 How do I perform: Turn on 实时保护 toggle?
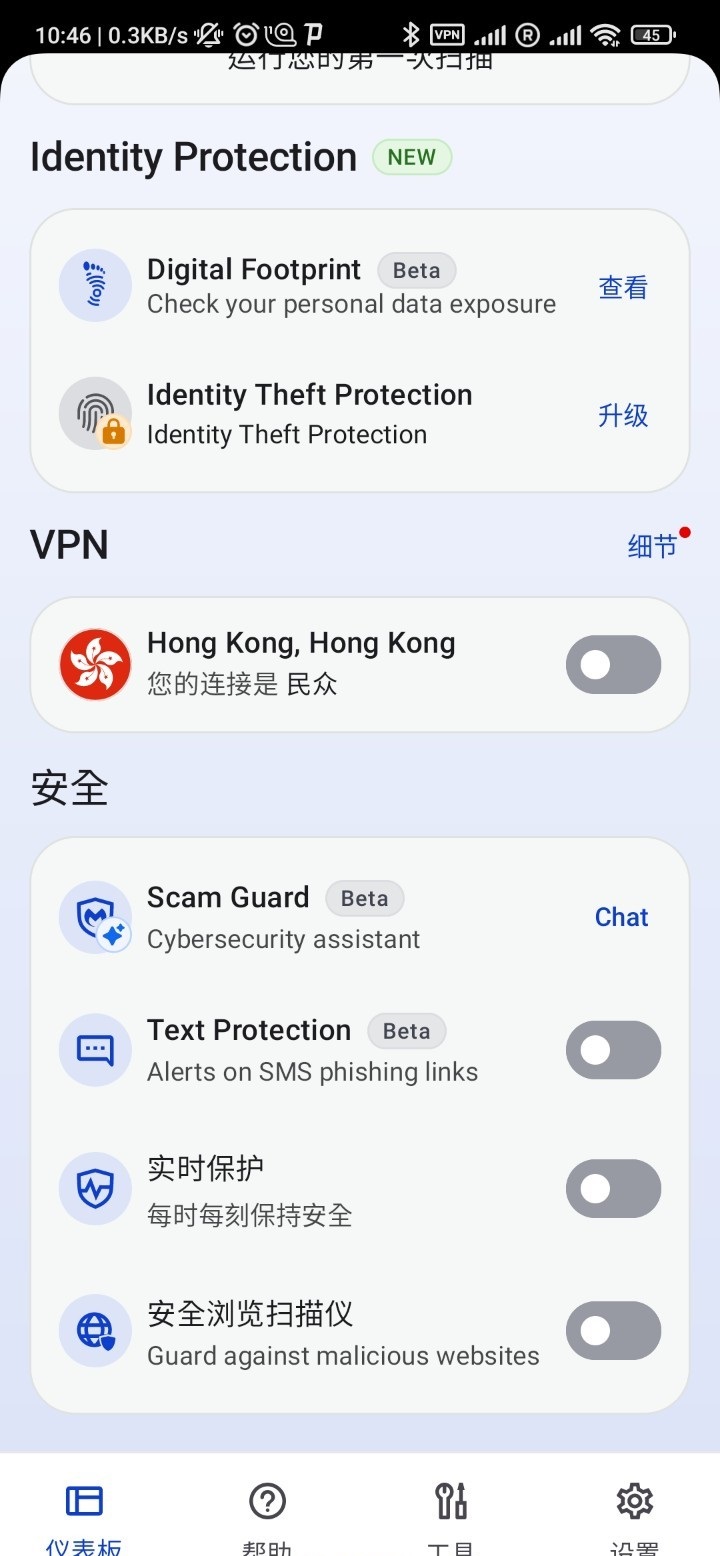pyautogui.click(x=613, y=1188)
